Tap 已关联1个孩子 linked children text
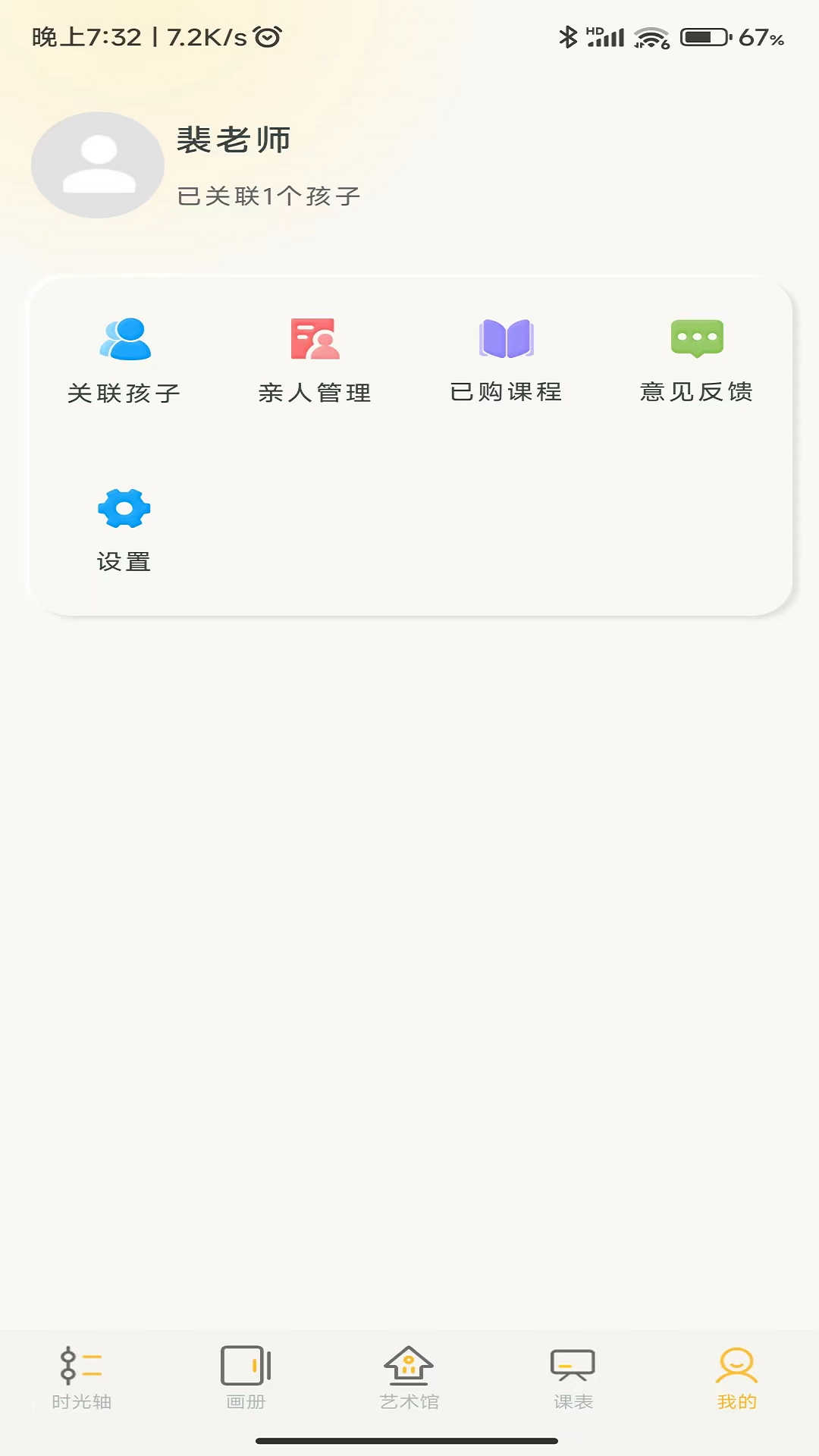The width and height of the screenshot is (819, 1456). tap(269, 196)
